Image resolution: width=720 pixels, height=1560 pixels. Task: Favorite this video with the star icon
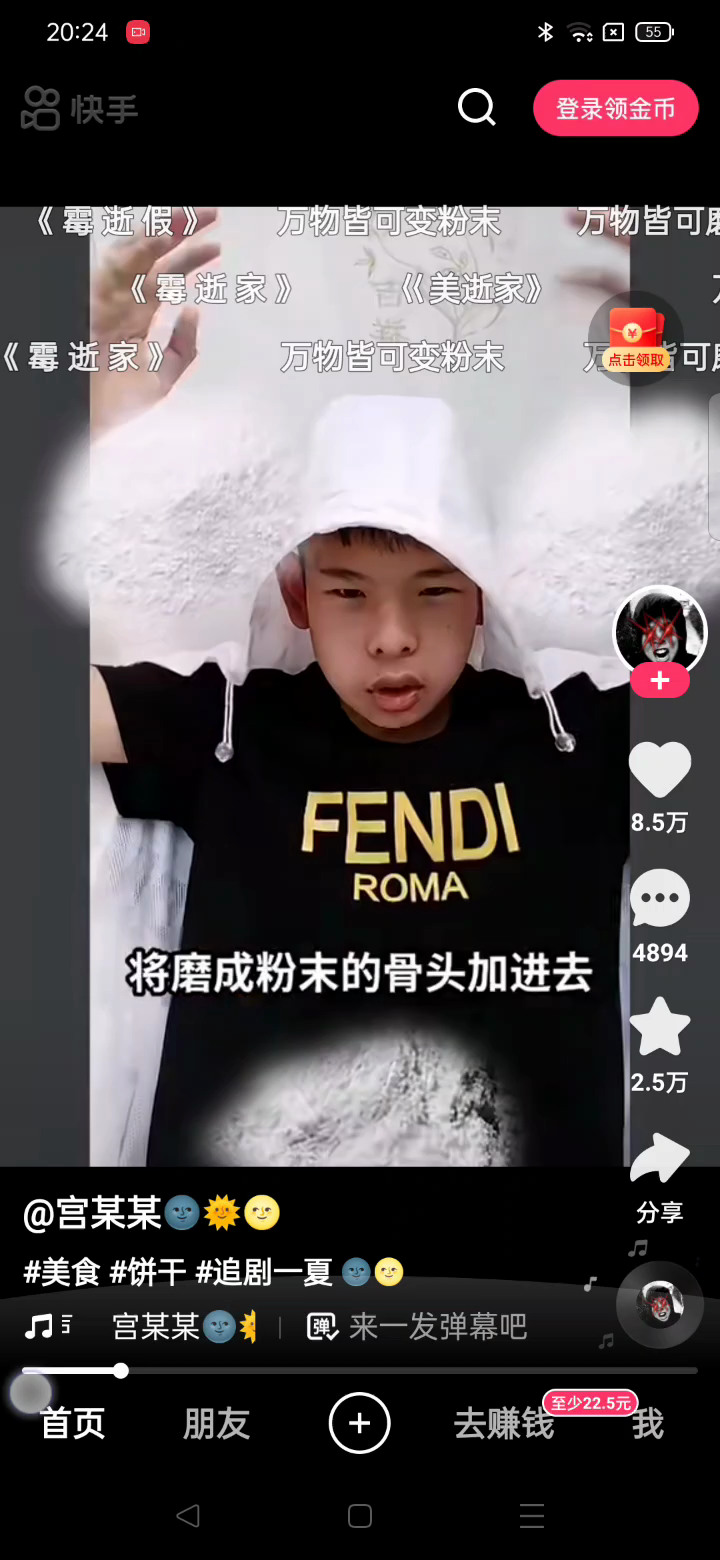[x=660, y=1028]
